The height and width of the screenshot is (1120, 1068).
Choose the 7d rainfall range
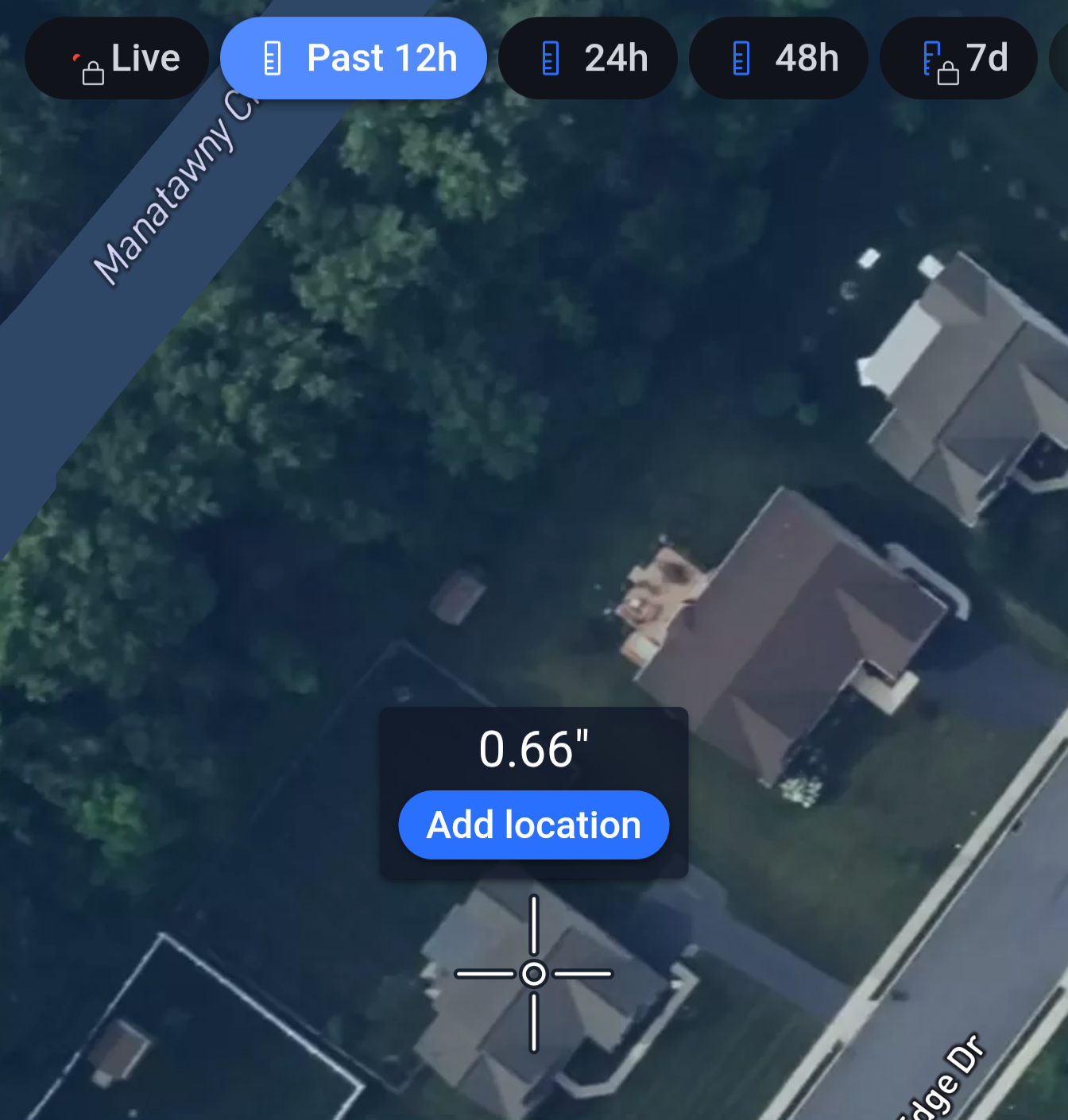959,59
